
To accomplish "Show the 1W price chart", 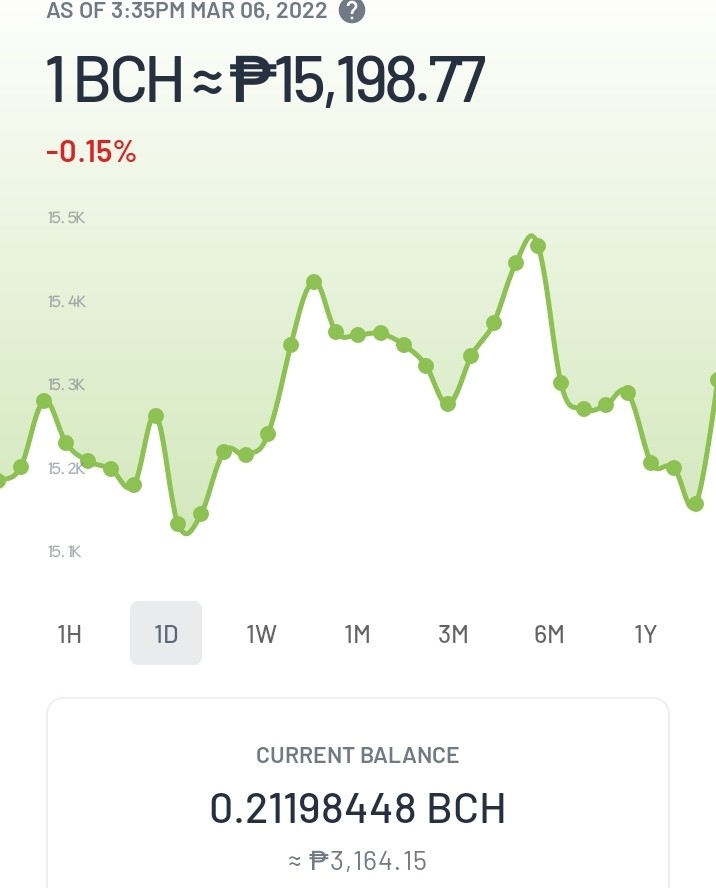I will (x=262, y=634).
